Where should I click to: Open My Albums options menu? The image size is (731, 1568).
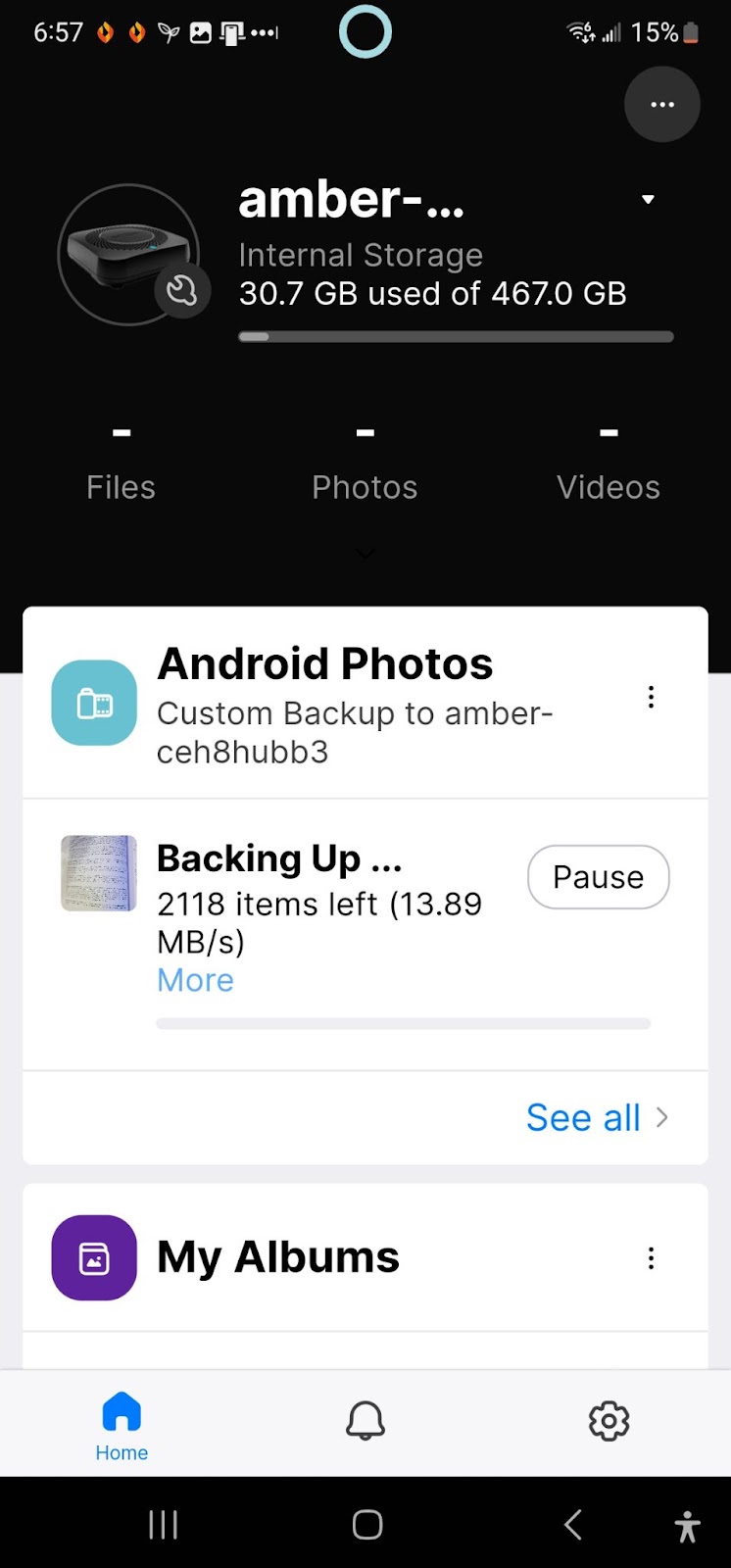(651, 1258)
